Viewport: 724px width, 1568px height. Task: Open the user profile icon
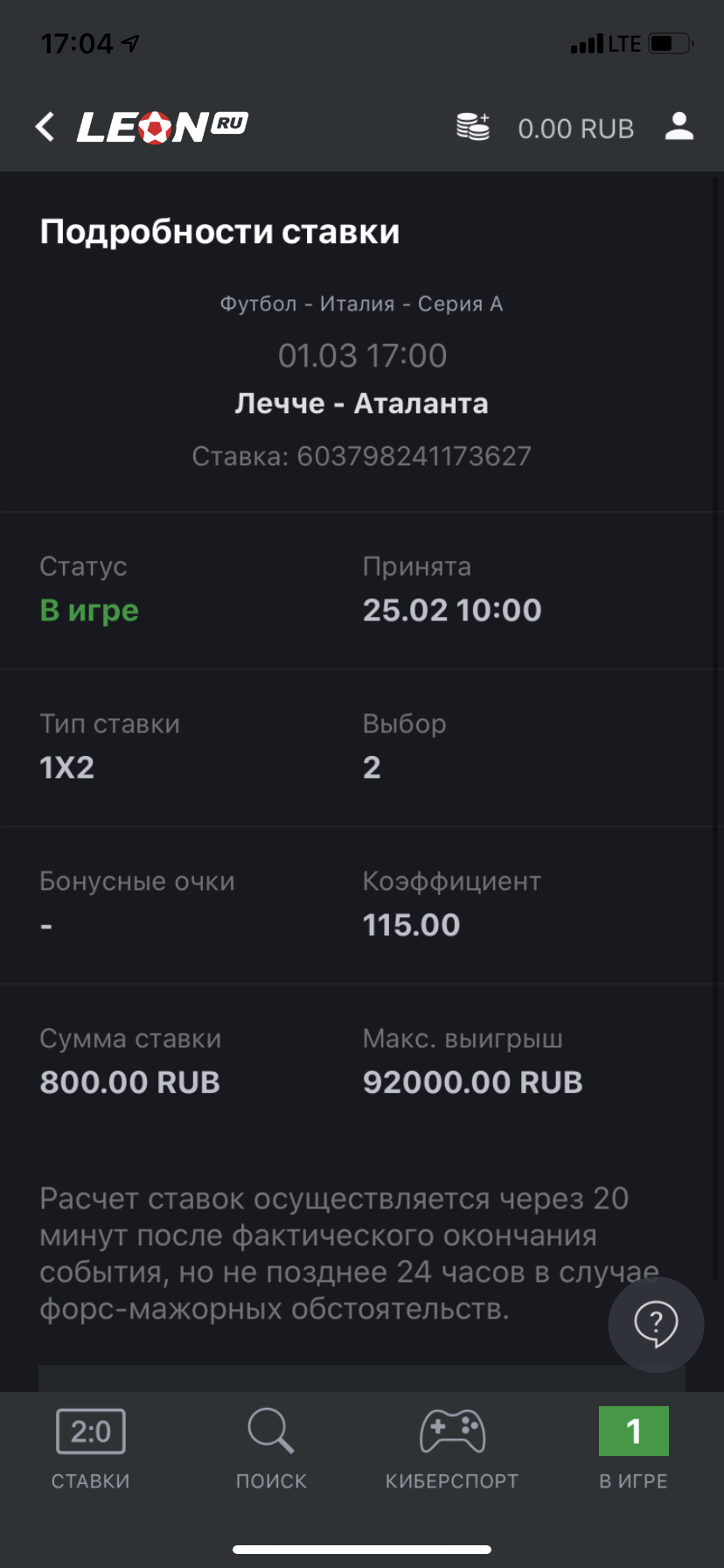679,127
